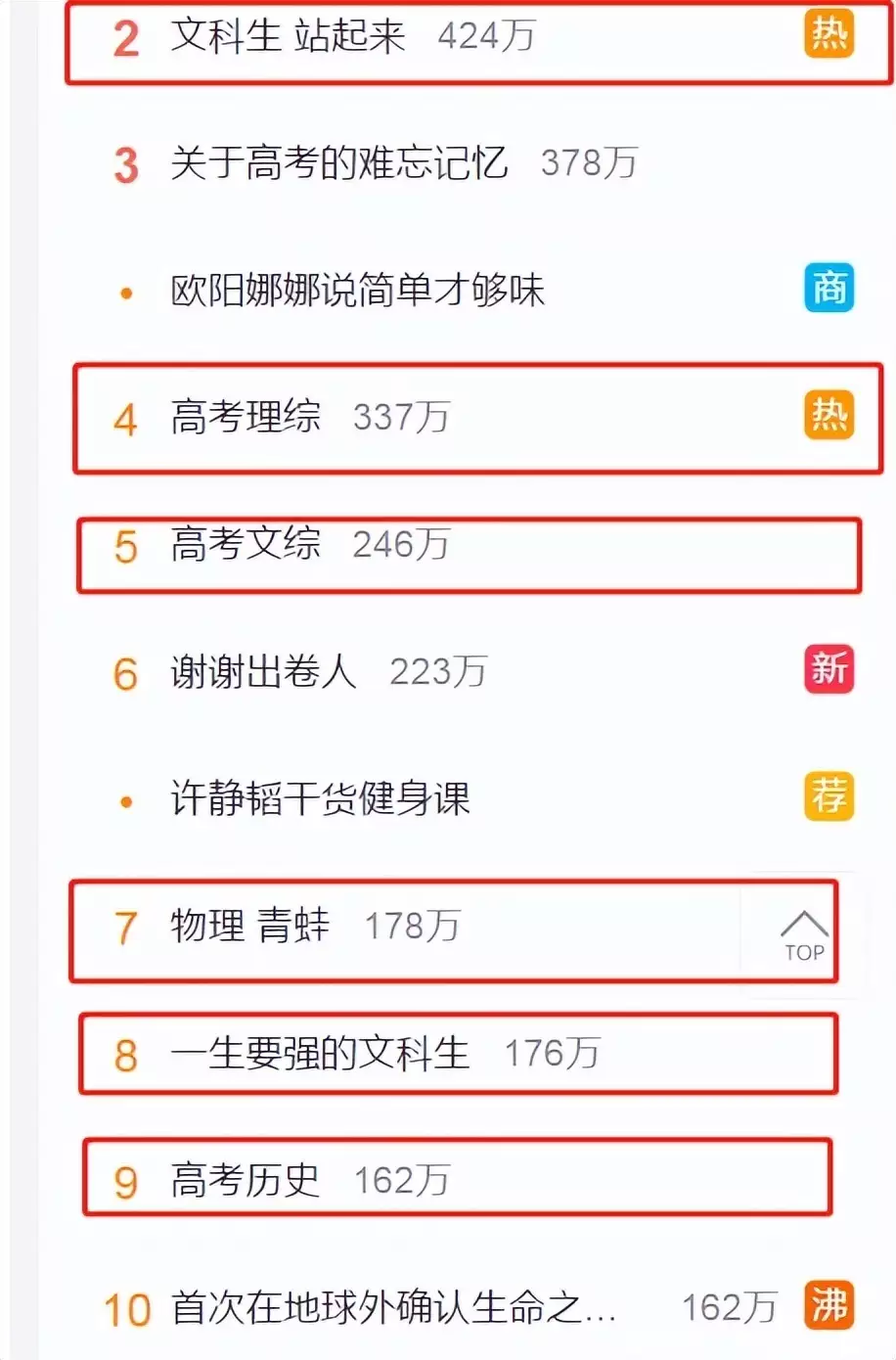Open topic 关于高考的难忘记忆
The height and width of the screenshot is (1360, 896).
click(x=338, y=163)
